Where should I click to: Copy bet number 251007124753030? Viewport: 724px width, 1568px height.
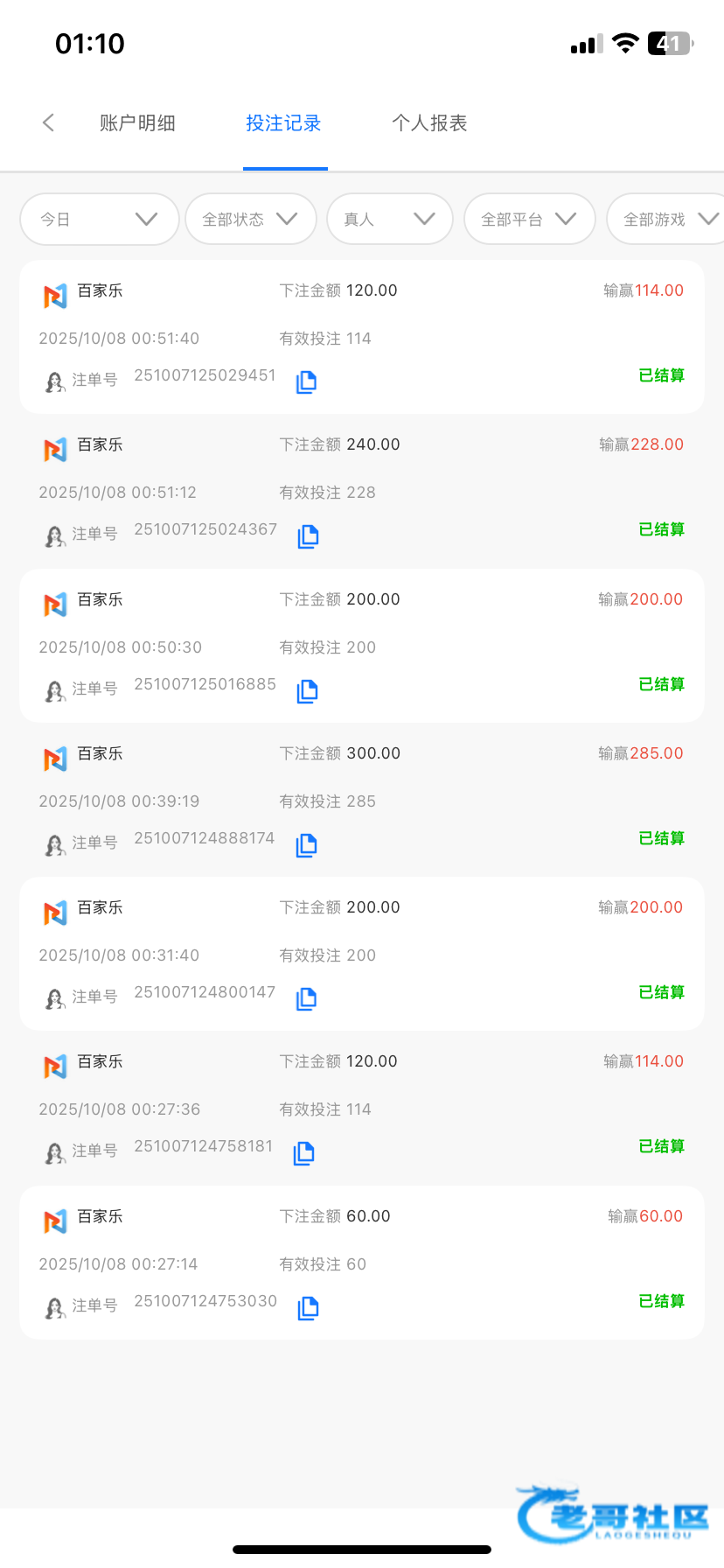308,1308
